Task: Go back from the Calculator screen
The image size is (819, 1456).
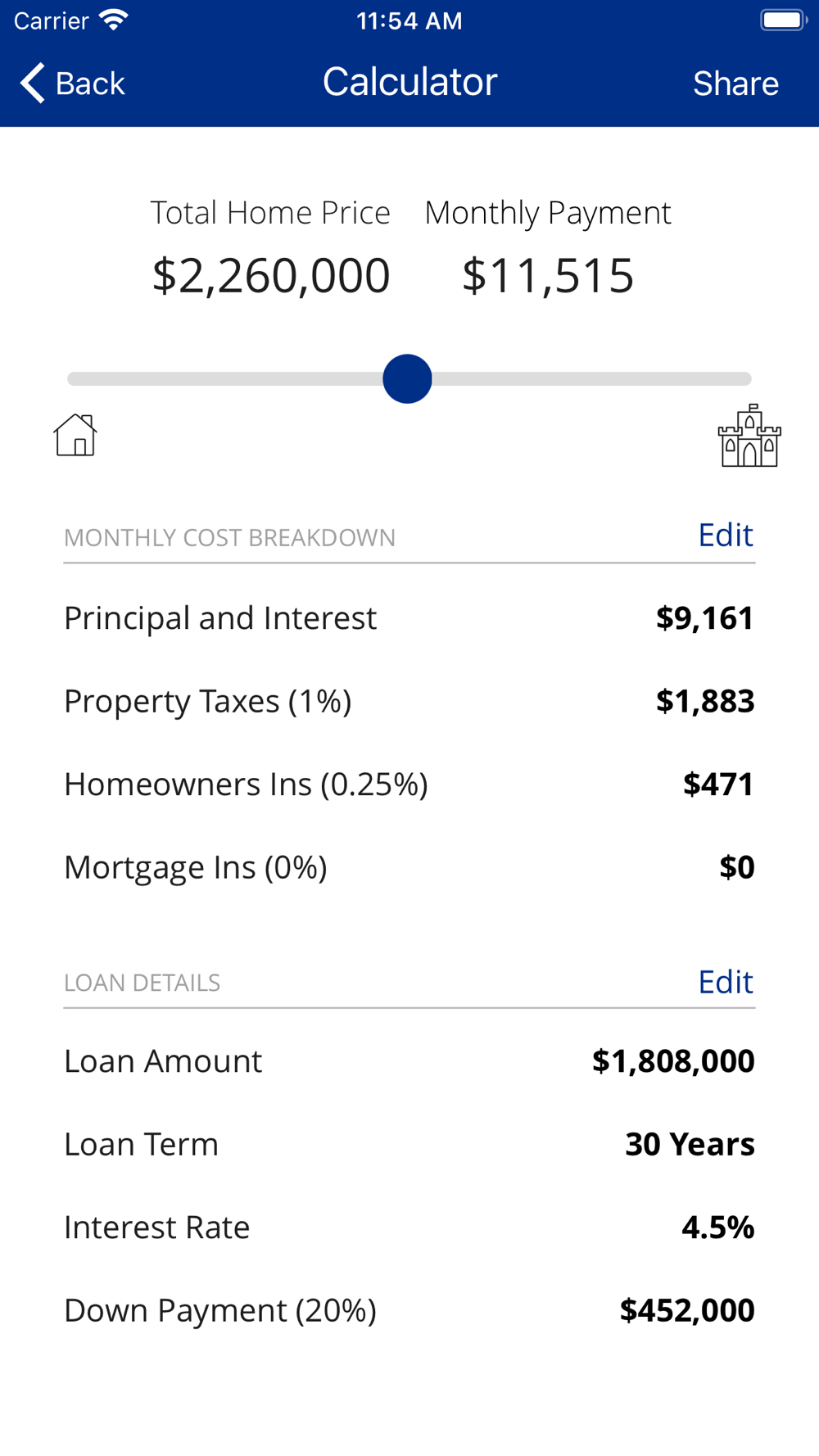Action: coord(72,84)
